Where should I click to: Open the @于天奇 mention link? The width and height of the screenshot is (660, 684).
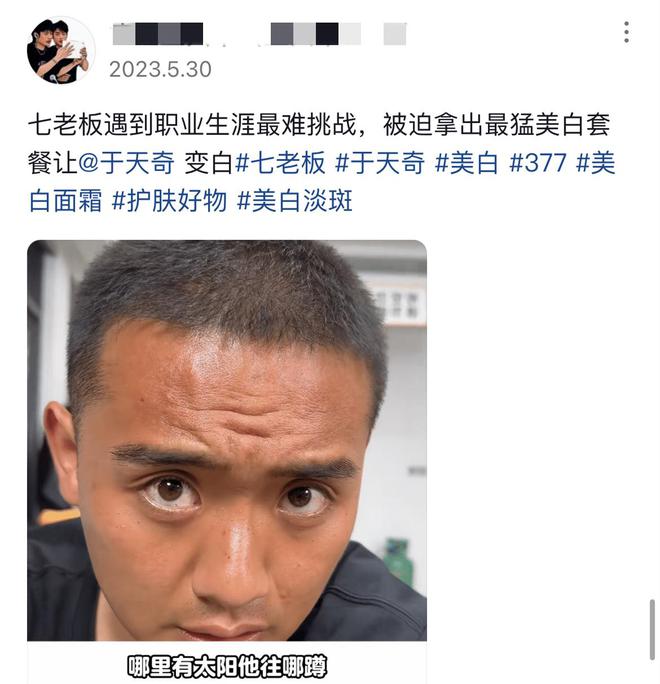pyautogui.click(x=126, y=163)
